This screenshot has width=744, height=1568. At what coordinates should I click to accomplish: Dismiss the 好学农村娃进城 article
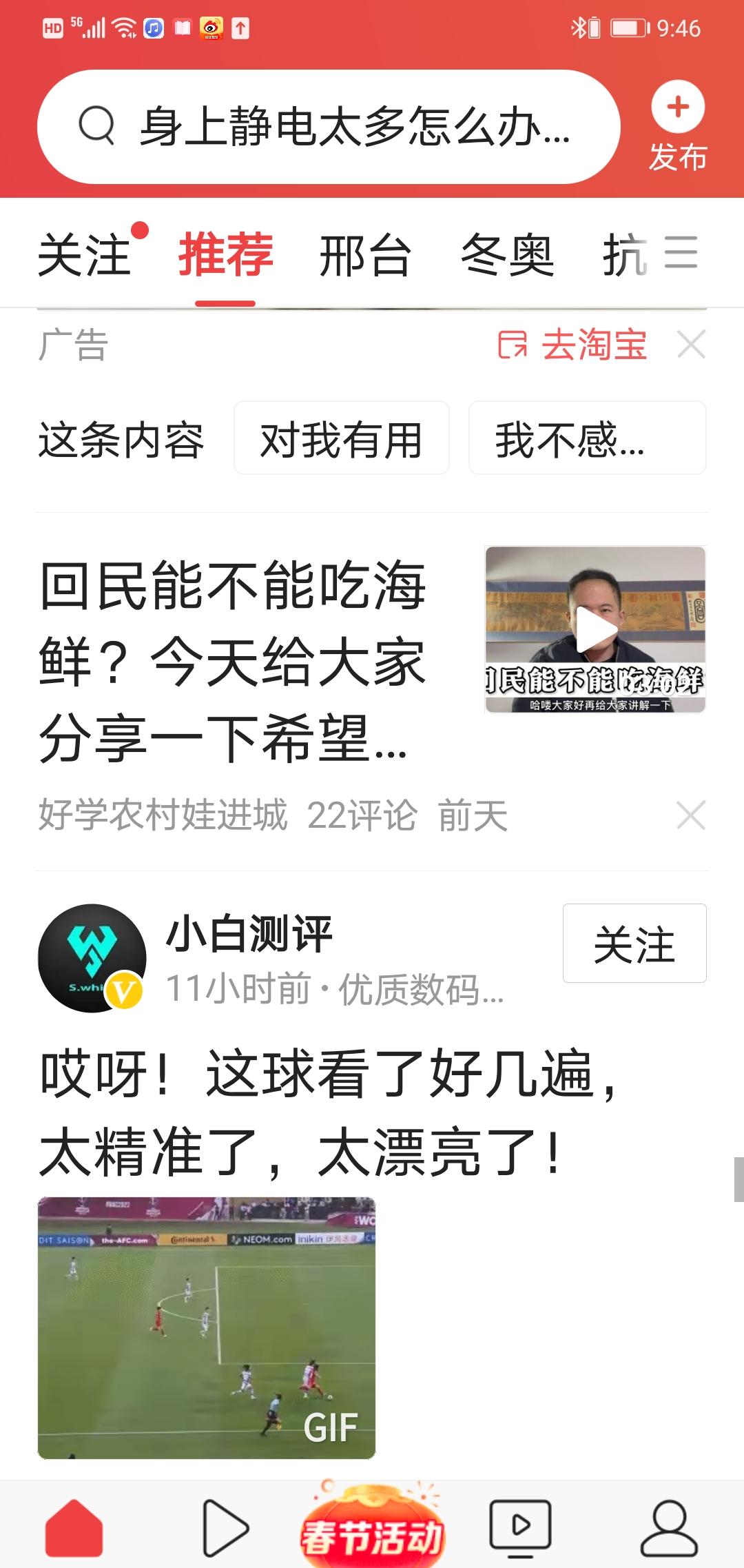coord(691,816)
